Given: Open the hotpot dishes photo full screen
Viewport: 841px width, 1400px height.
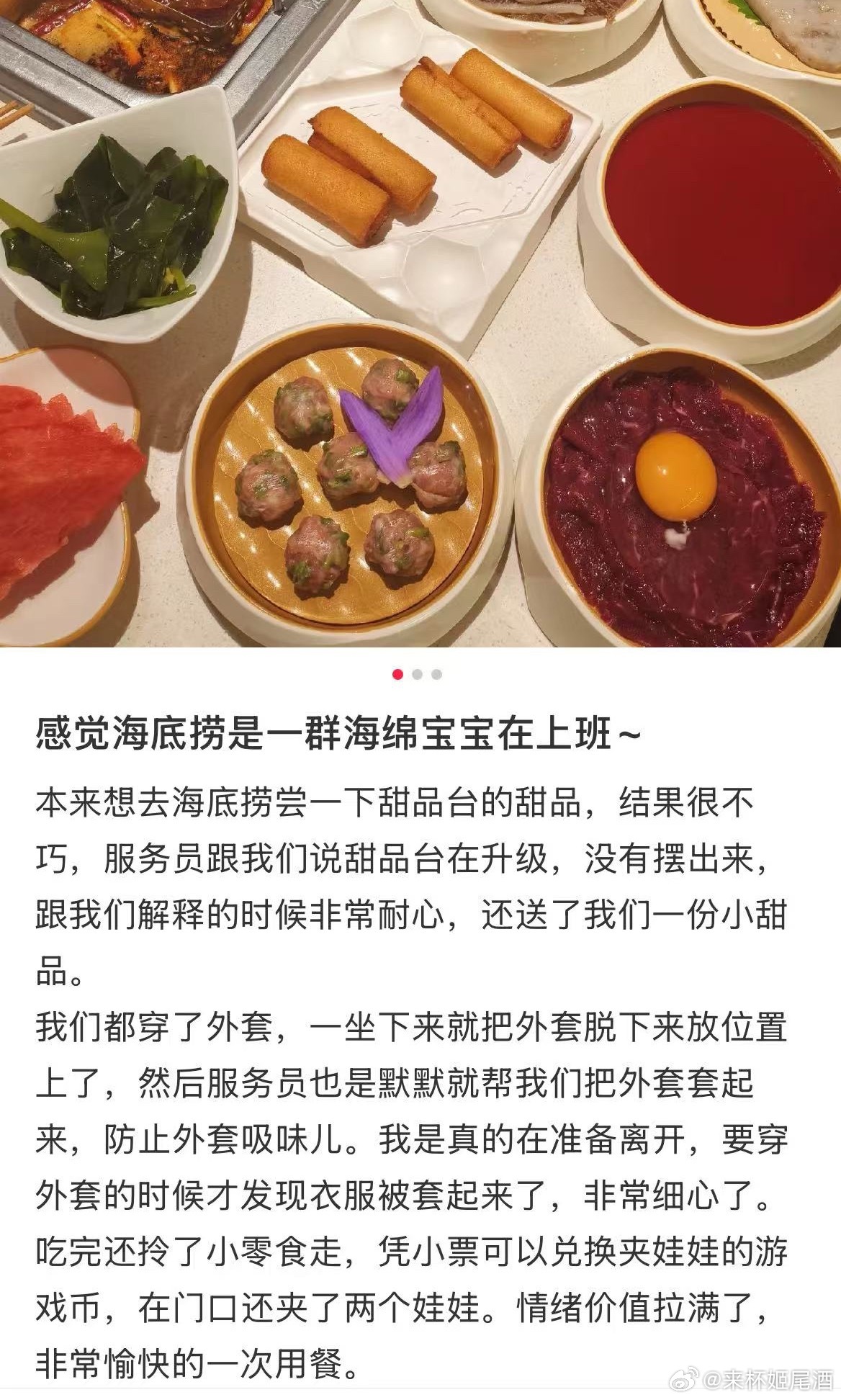Looking at the screenshot, I should click(420, 324).
